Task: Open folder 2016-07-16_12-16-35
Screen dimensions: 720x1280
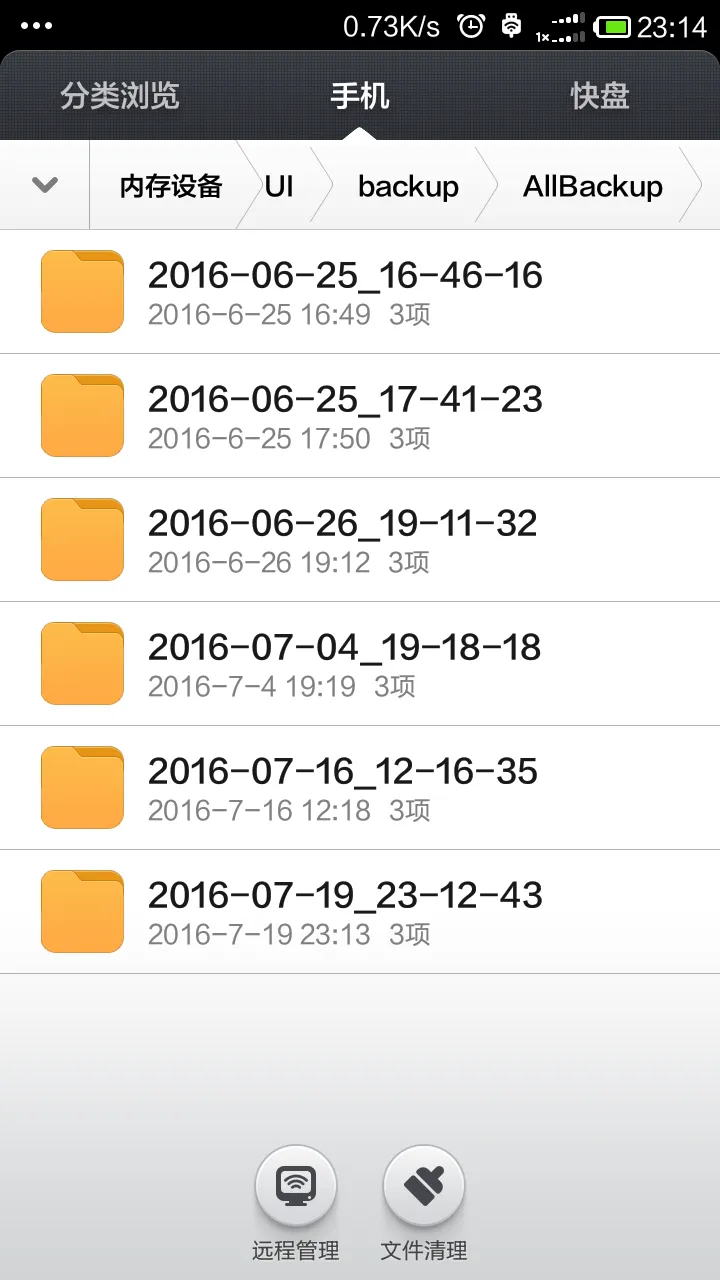Action: click(x=360, y=787)
